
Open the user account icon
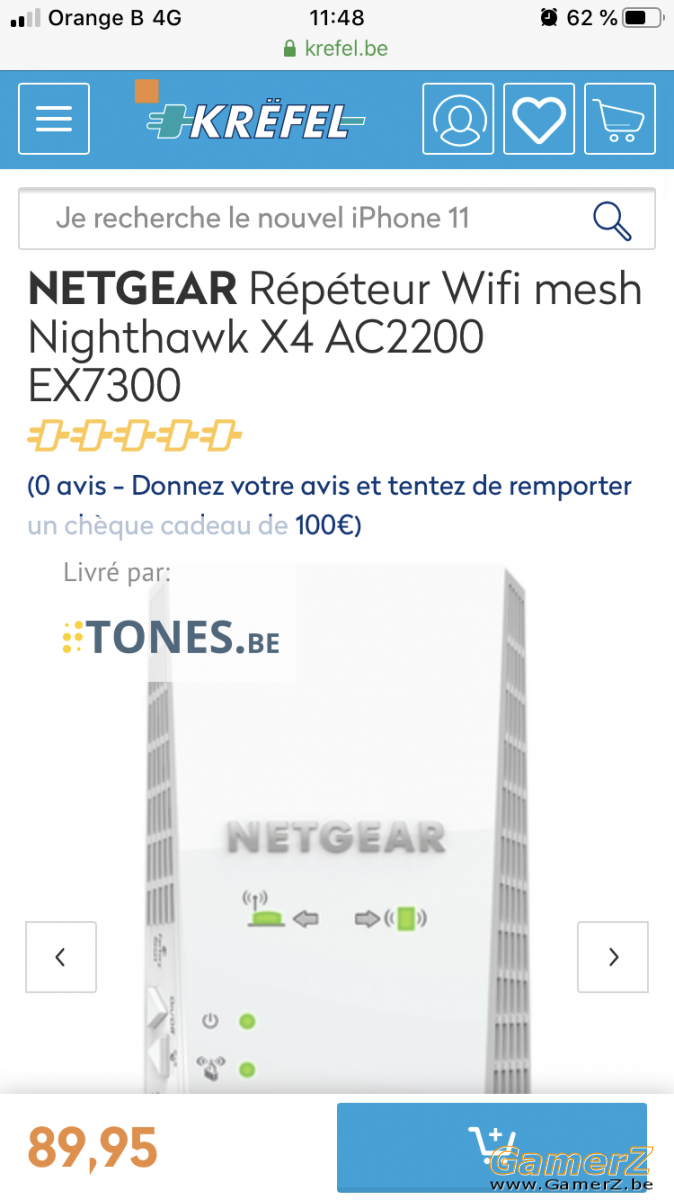[x=458, y=119]
